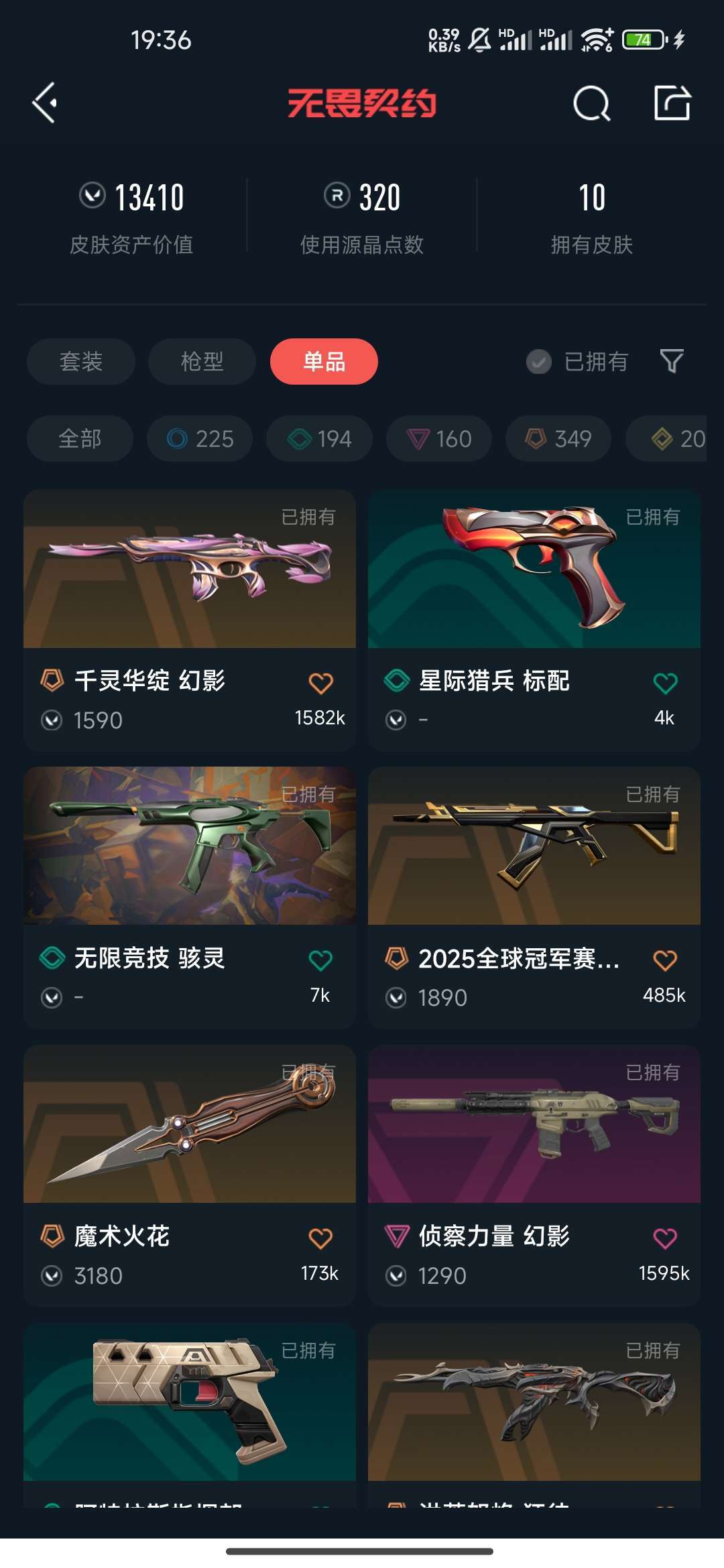Switch to the 枪型 tab
This screenshot has width=724, height=1568.
click(202, 362)
